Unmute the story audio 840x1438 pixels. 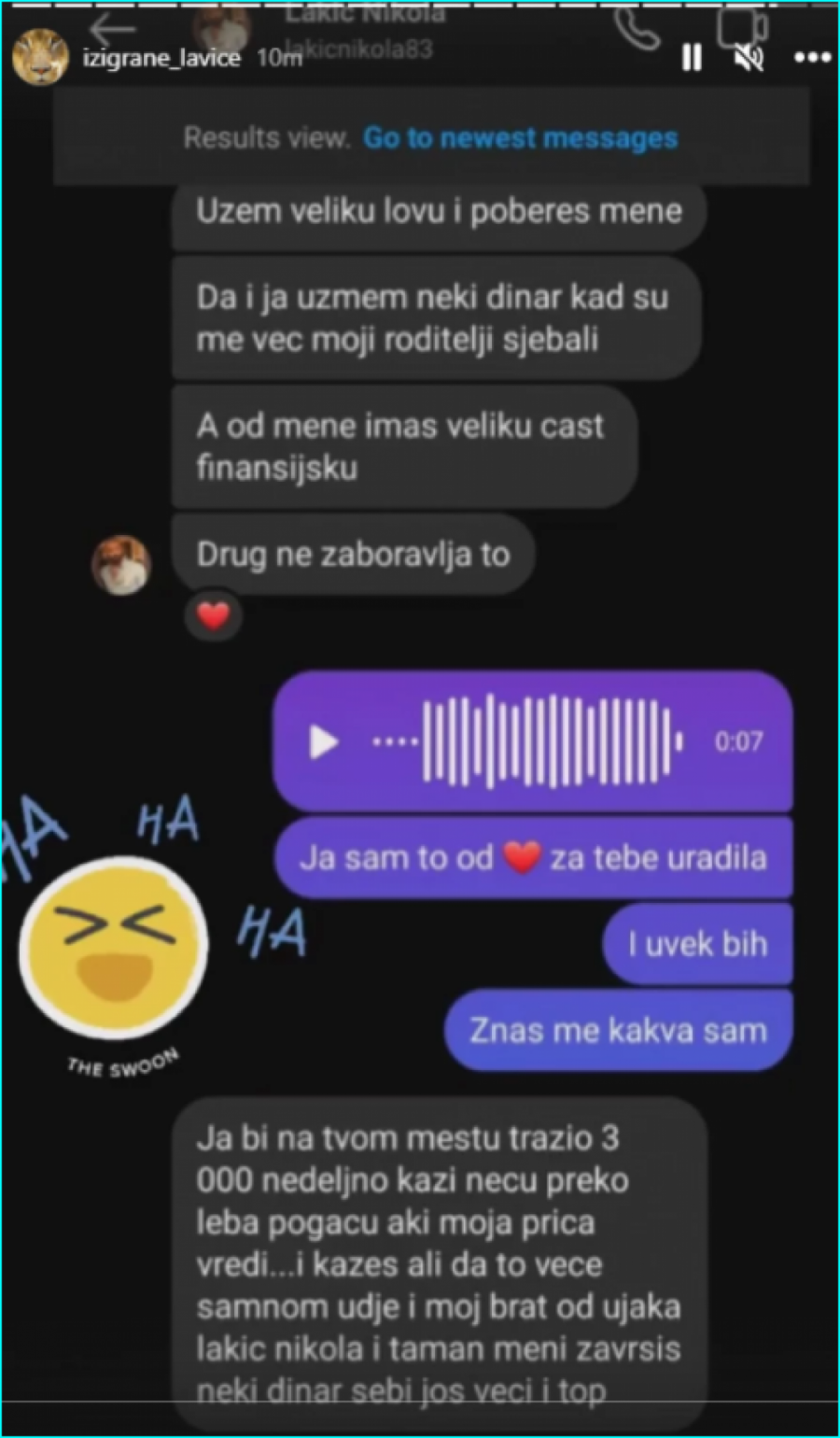pos(749,58)
